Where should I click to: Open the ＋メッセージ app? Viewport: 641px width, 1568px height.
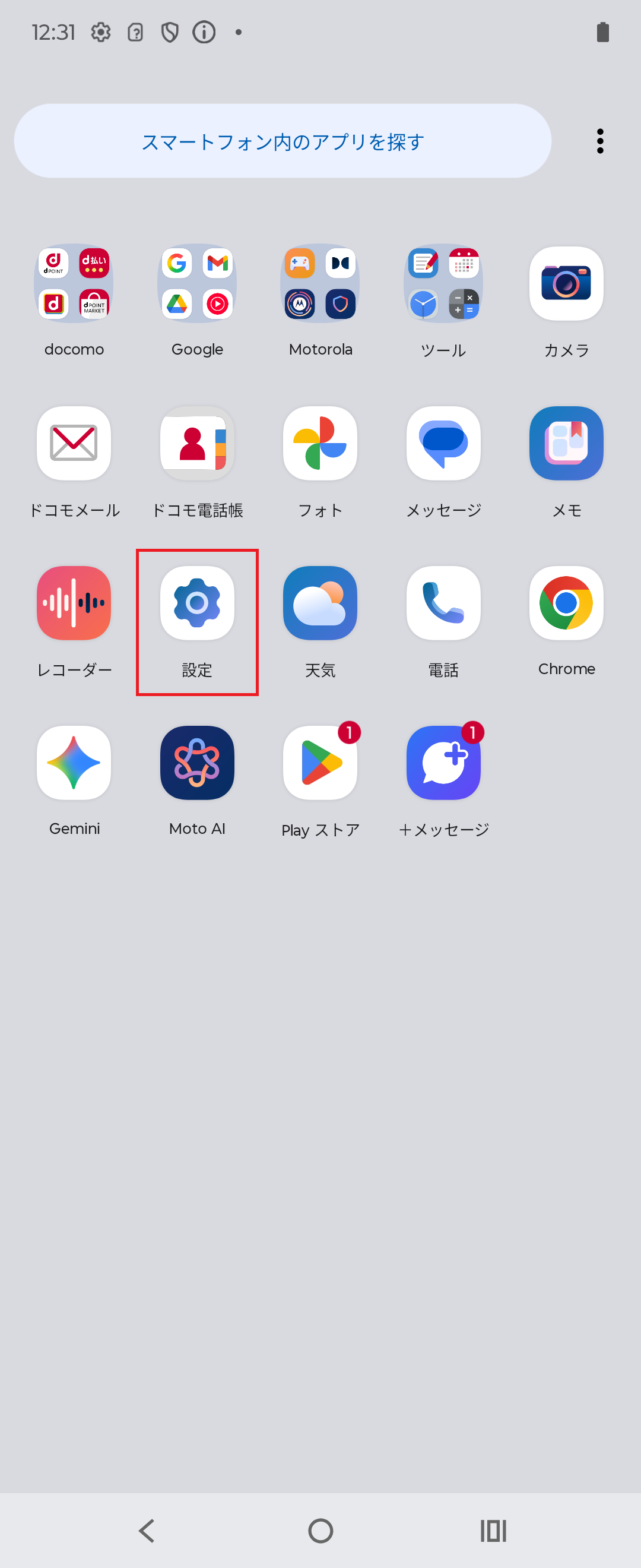click(443, 763)
